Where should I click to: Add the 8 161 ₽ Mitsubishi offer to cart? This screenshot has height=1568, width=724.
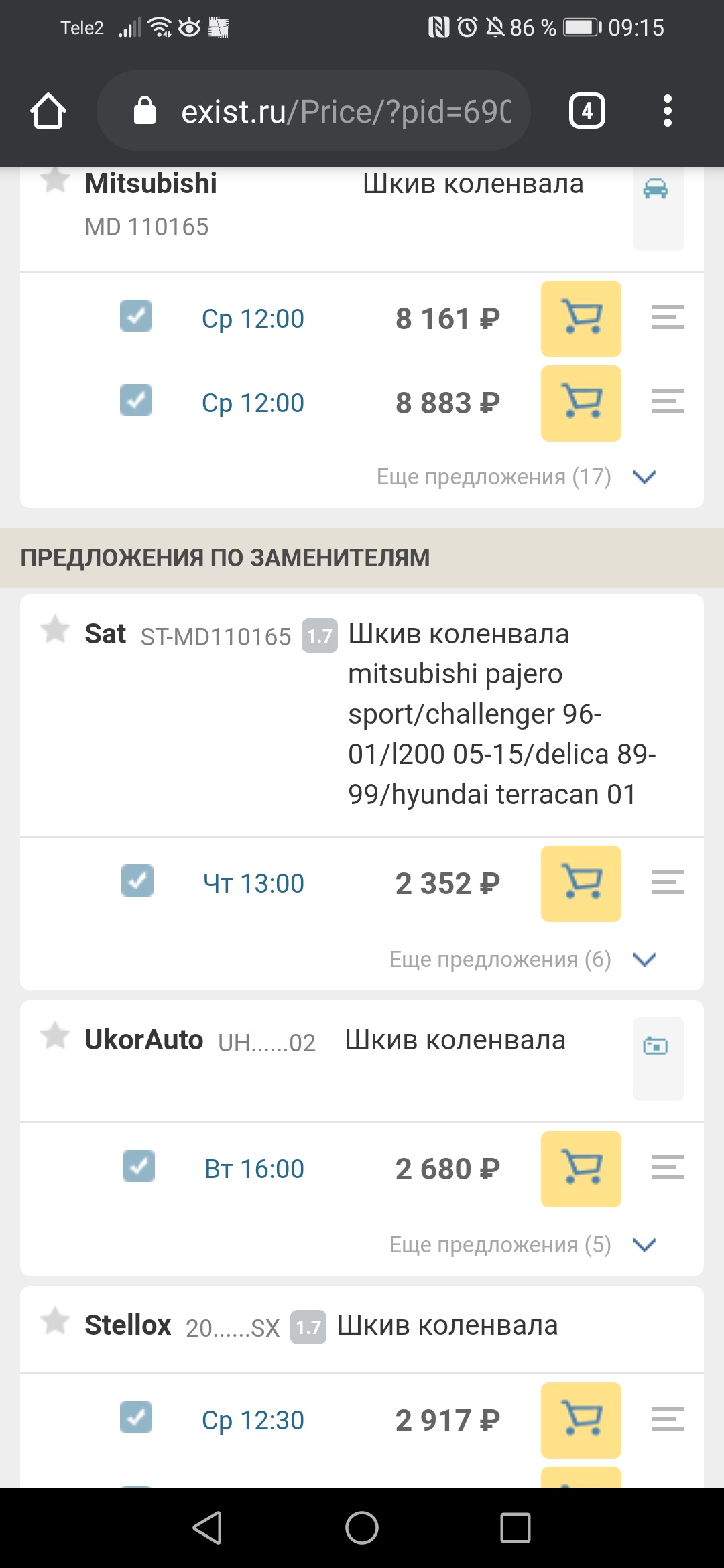581,318
